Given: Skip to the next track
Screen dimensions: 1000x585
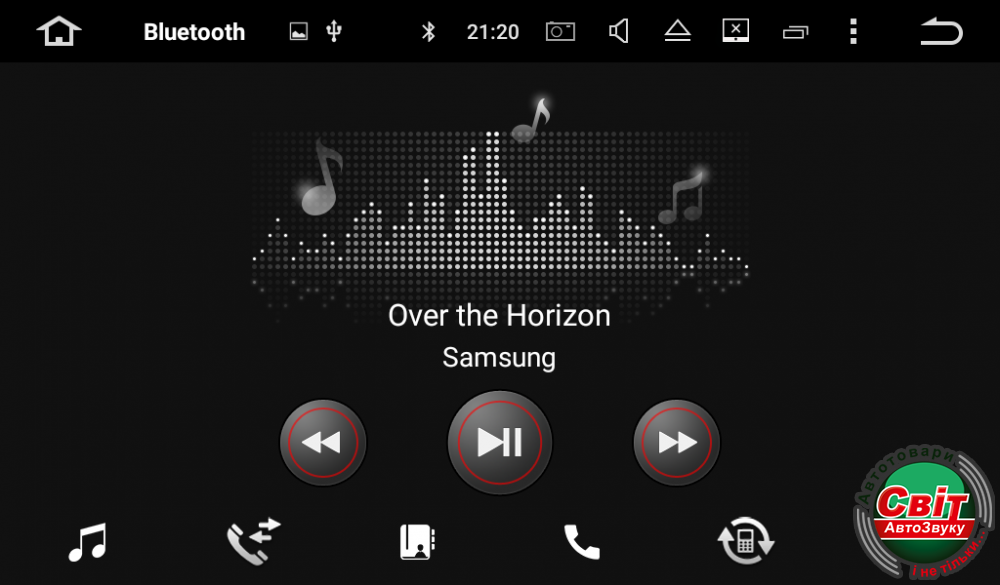Looking at the screenshot, I should (677, 442).
